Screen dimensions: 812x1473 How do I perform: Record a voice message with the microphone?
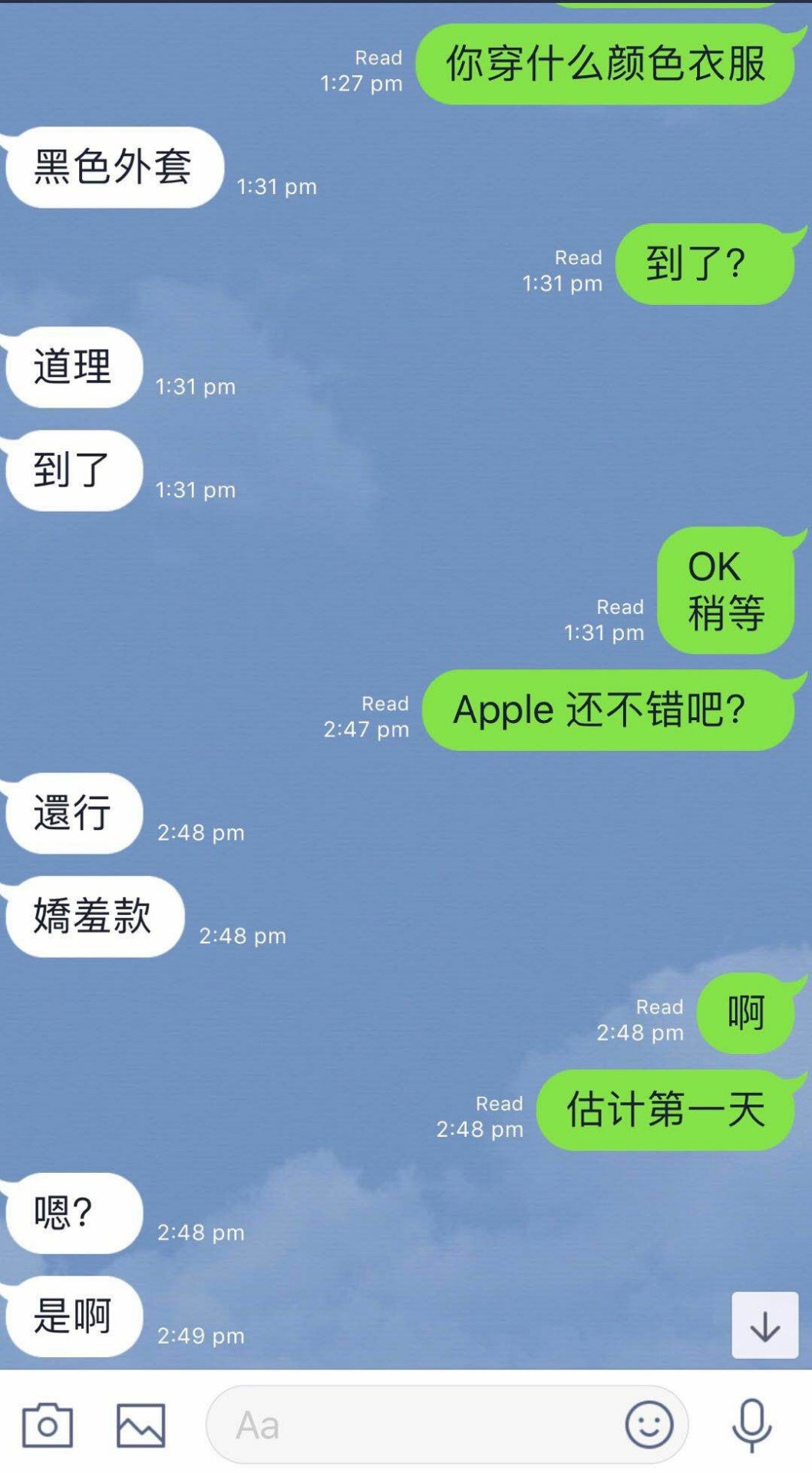[x=751, y=1425]
